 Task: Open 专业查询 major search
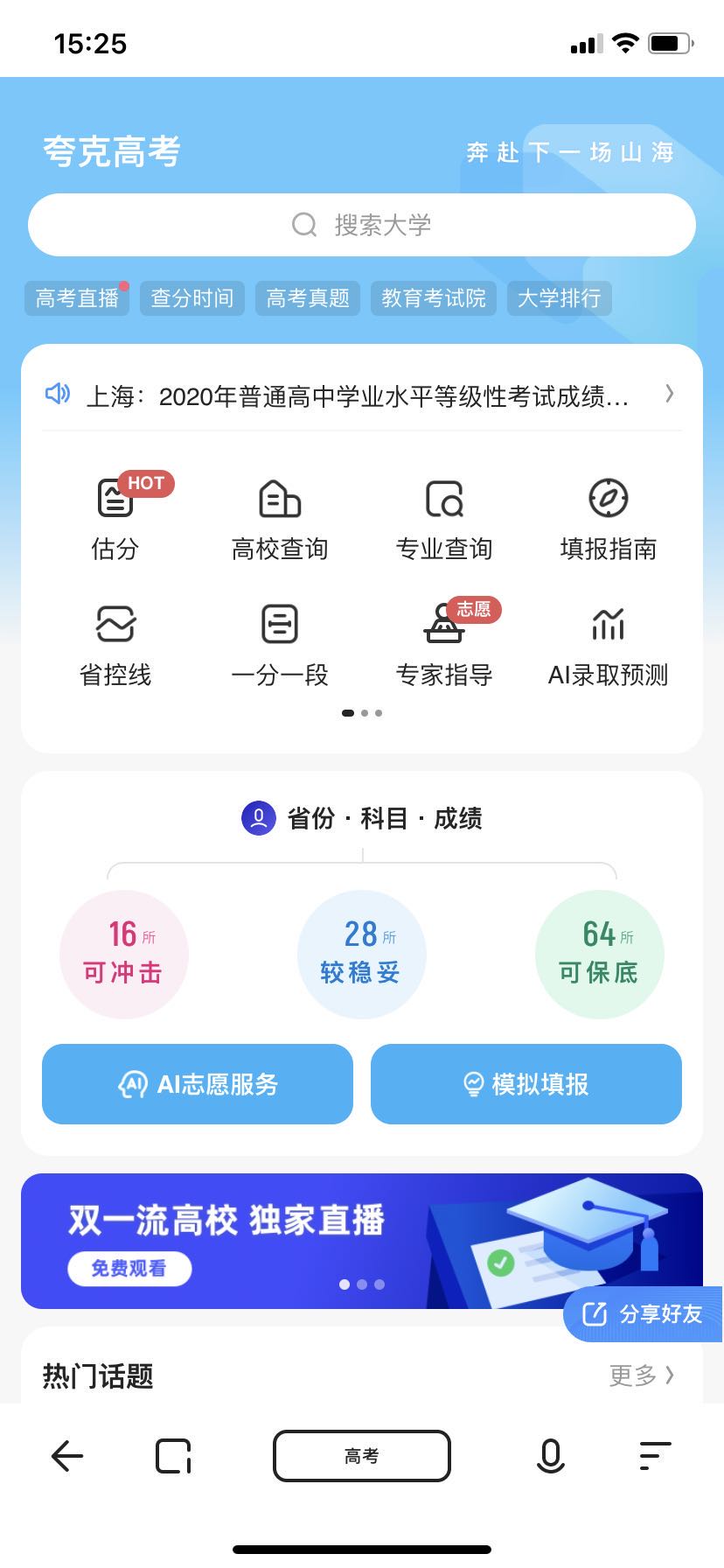444,518
